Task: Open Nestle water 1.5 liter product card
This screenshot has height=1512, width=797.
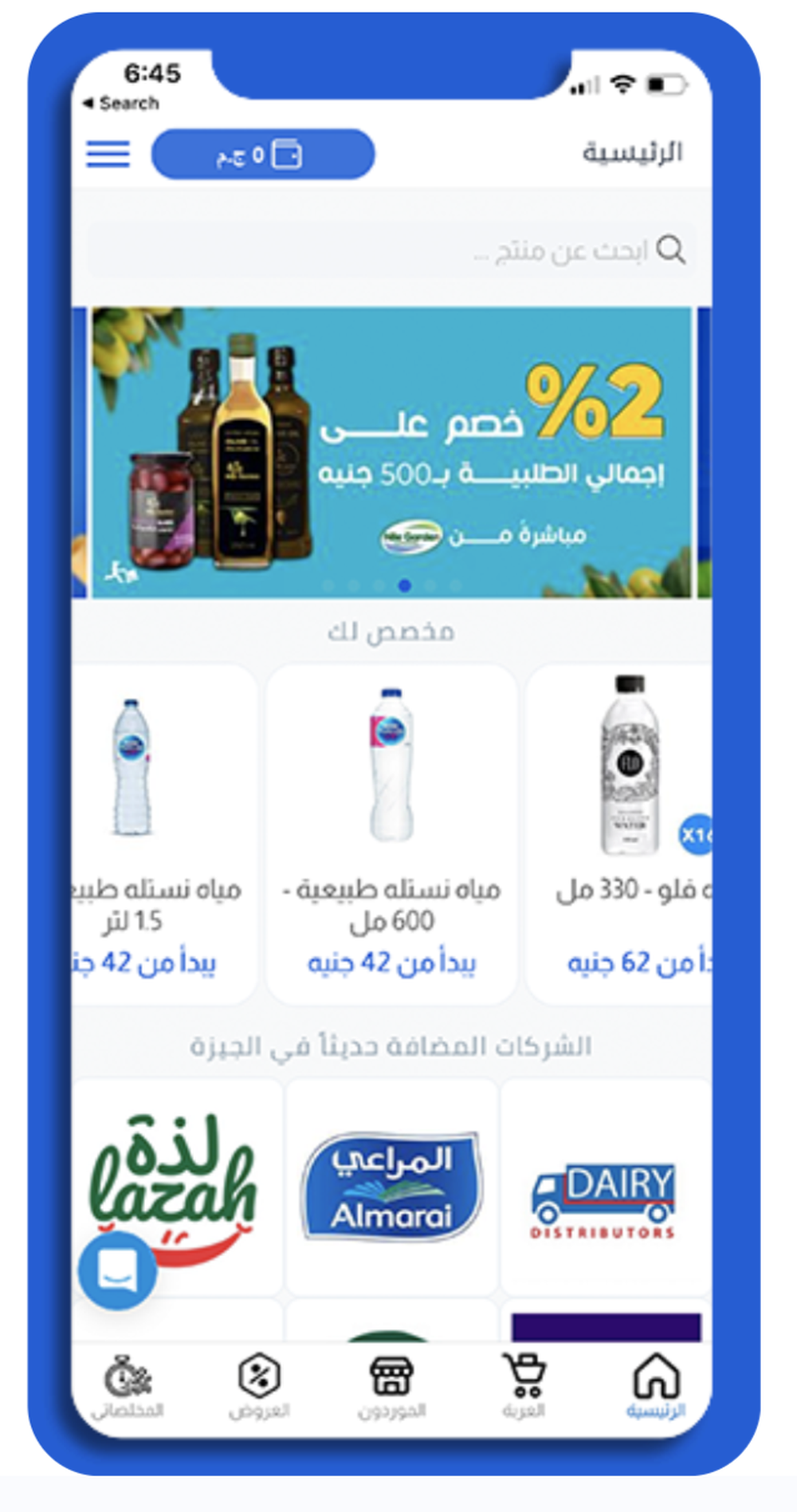Action: 163,833
